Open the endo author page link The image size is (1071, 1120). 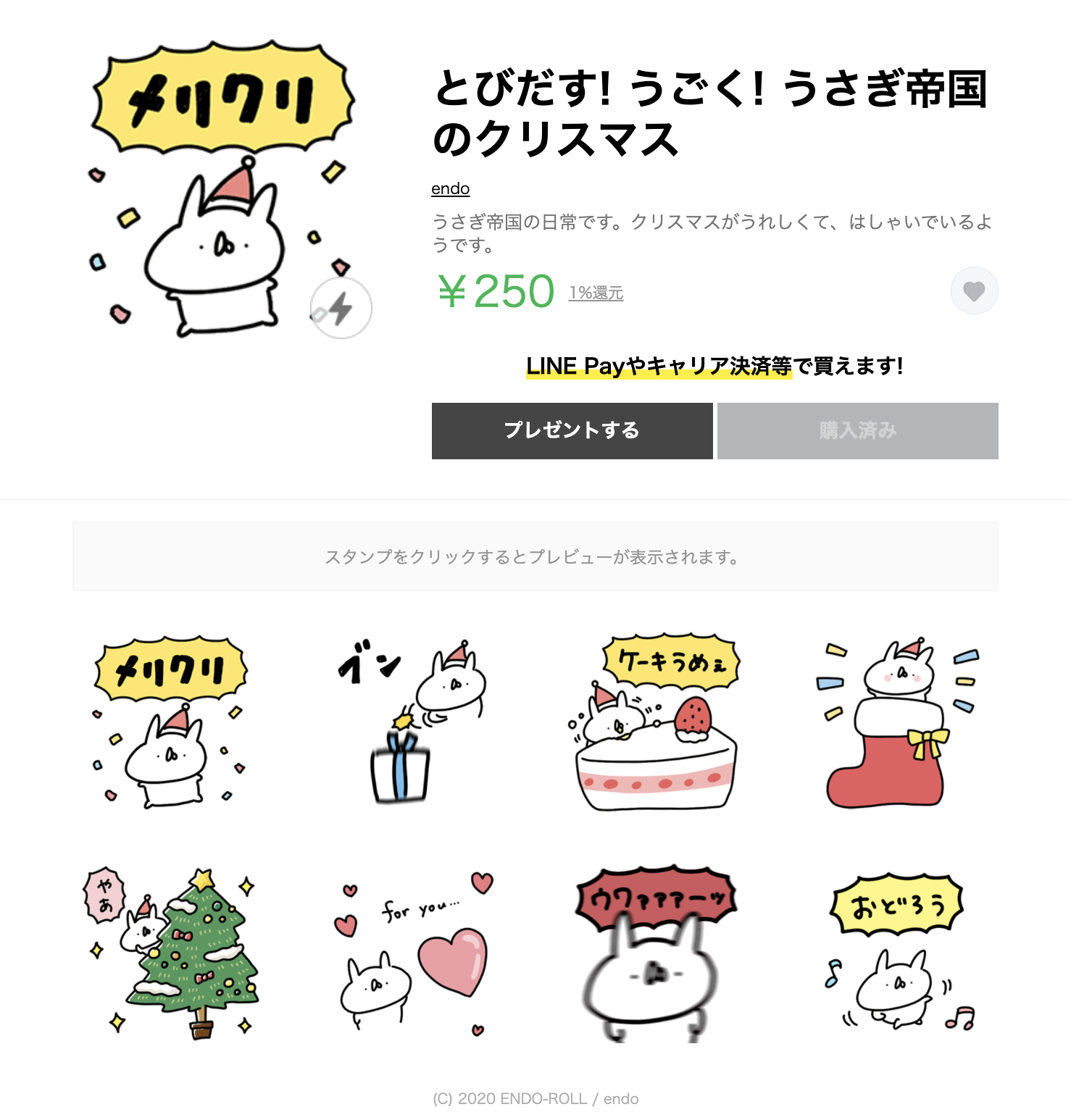(x=449, y=188)
